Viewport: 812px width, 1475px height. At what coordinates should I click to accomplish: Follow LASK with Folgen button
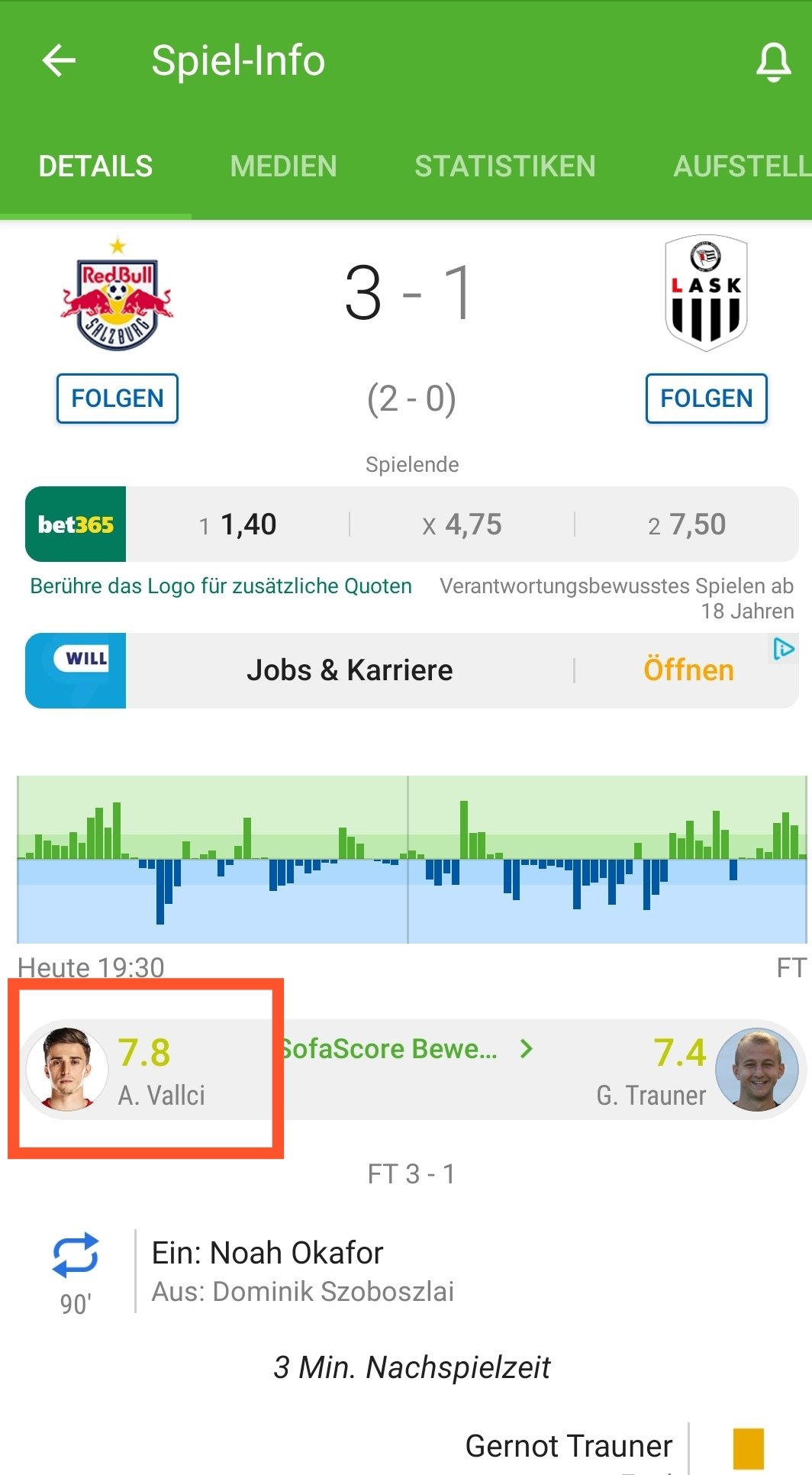(706, 398)
